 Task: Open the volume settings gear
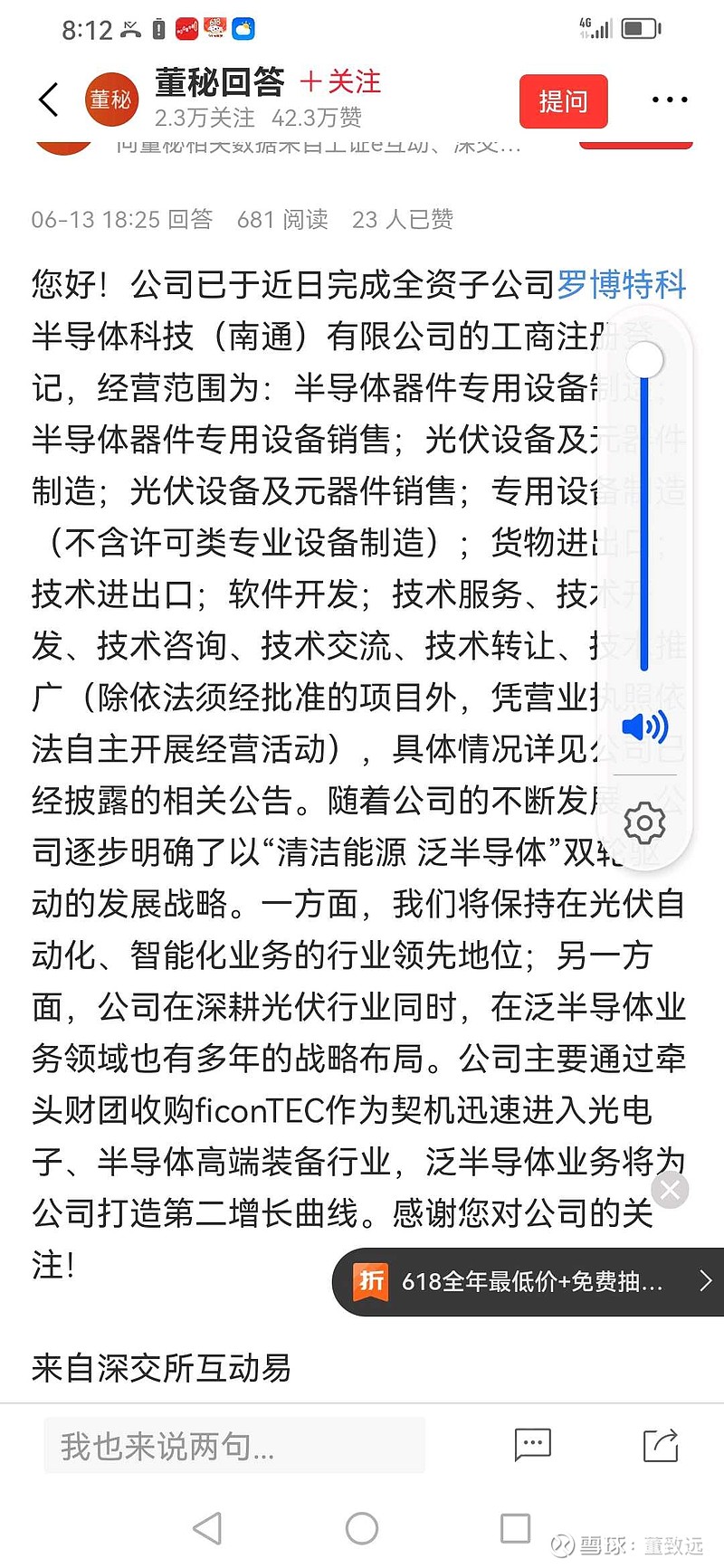pyautogui.click(x=644, y=823)
